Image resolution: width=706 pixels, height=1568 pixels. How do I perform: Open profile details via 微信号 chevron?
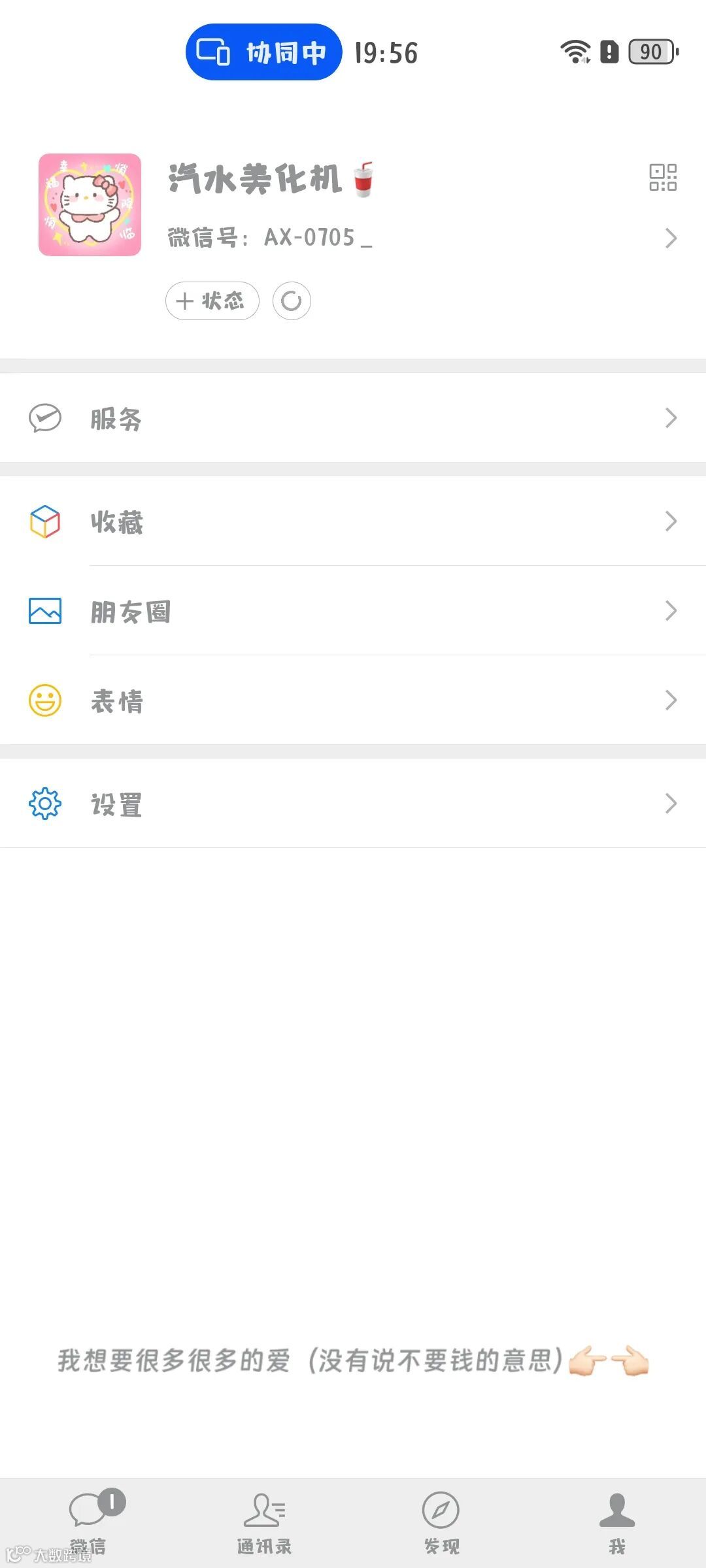[671, 238]
